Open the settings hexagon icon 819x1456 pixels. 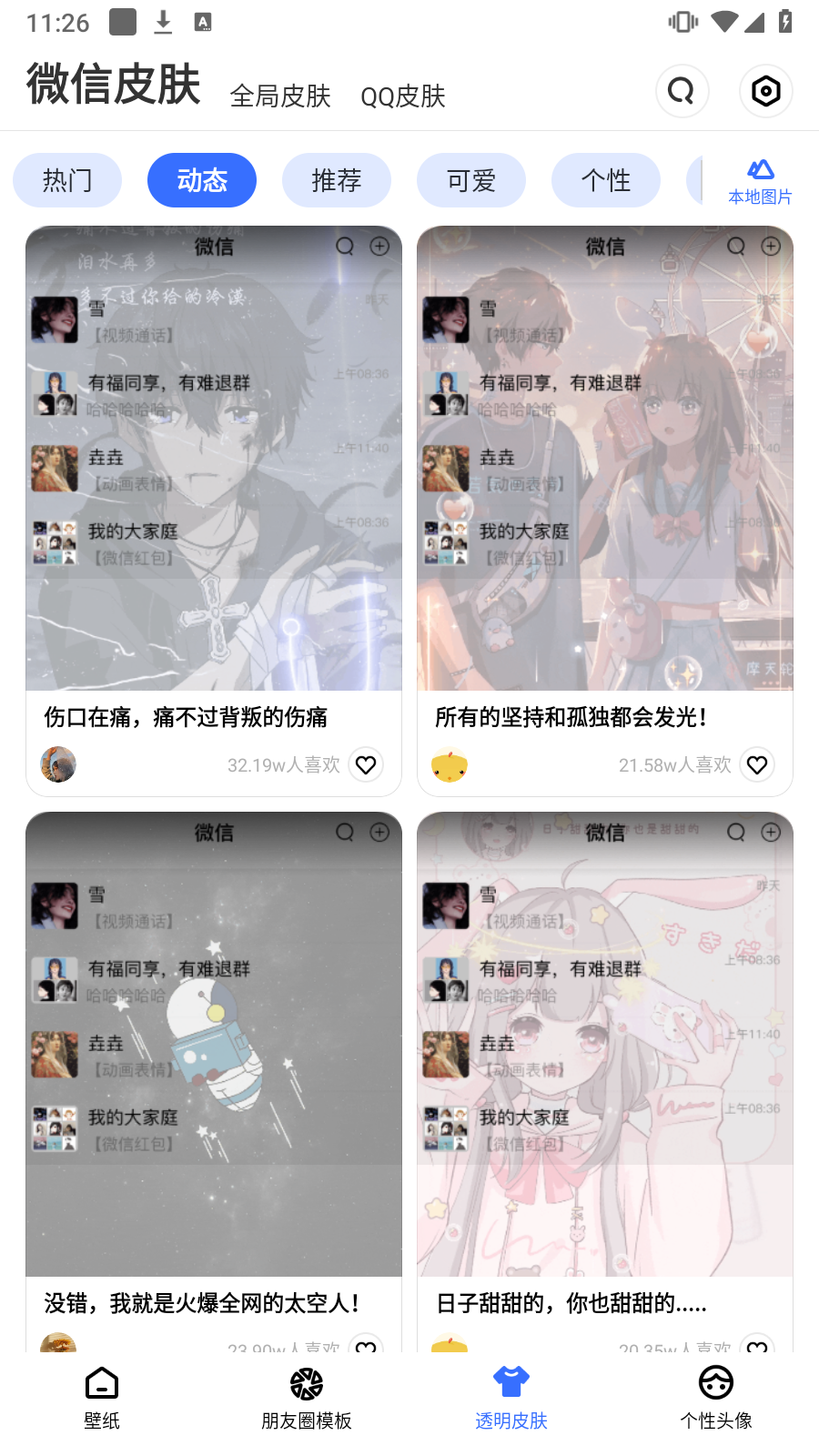[x=765, y=91]
